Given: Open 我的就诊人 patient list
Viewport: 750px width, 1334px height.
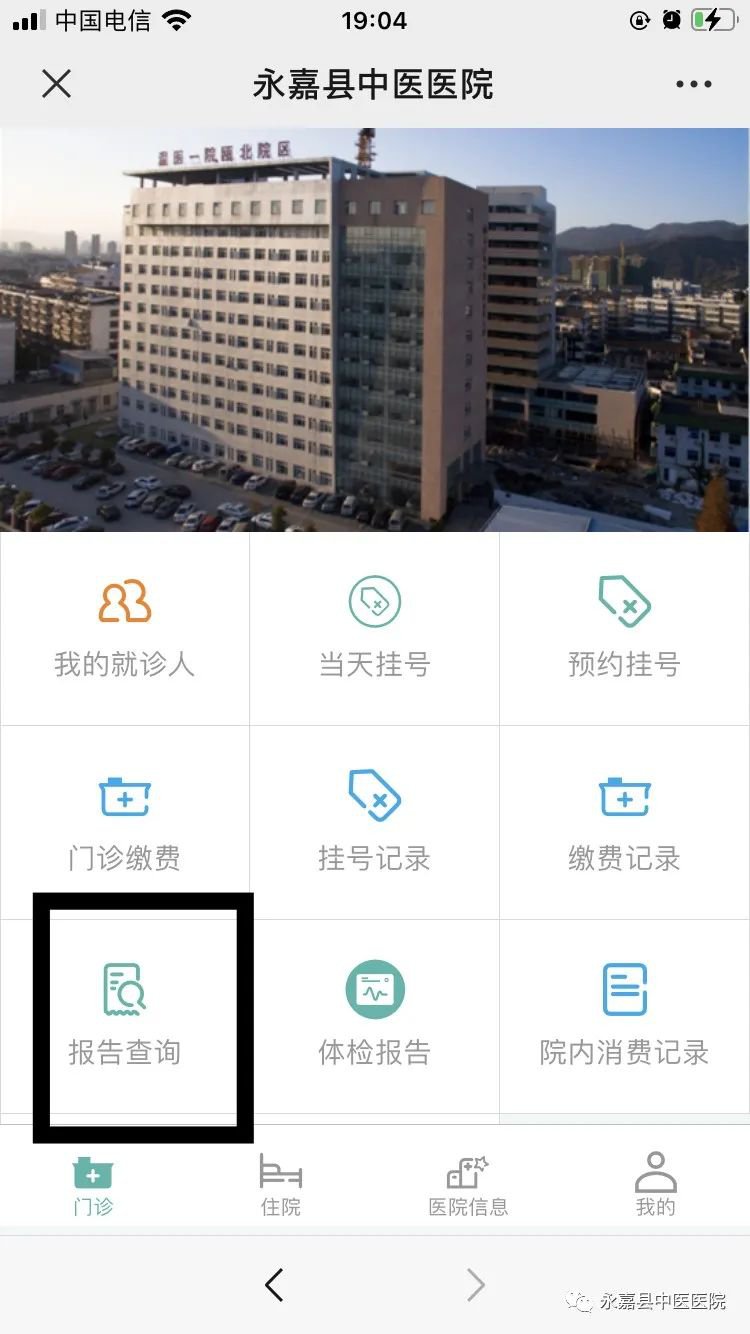Looking at the screenshot, I should (x=124, y=628).
